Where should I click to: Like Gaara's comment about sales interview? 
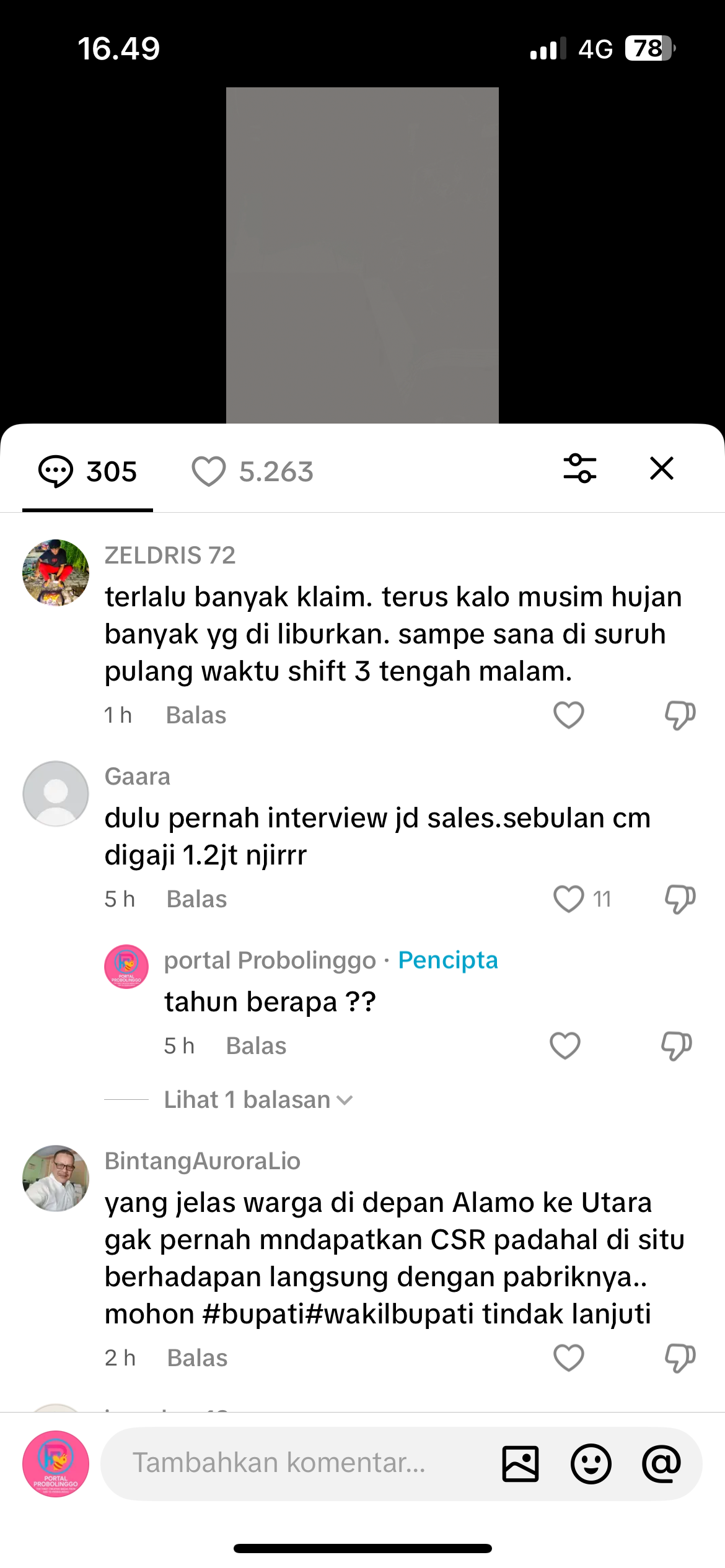[568, 899]
